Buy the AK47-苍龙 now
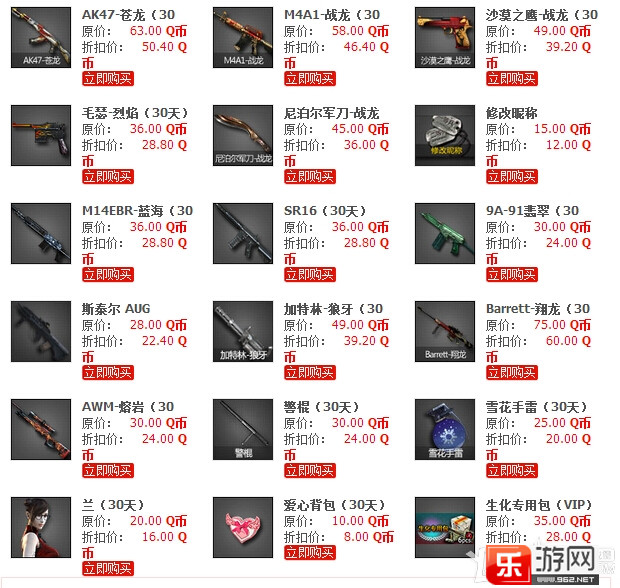 107,79
